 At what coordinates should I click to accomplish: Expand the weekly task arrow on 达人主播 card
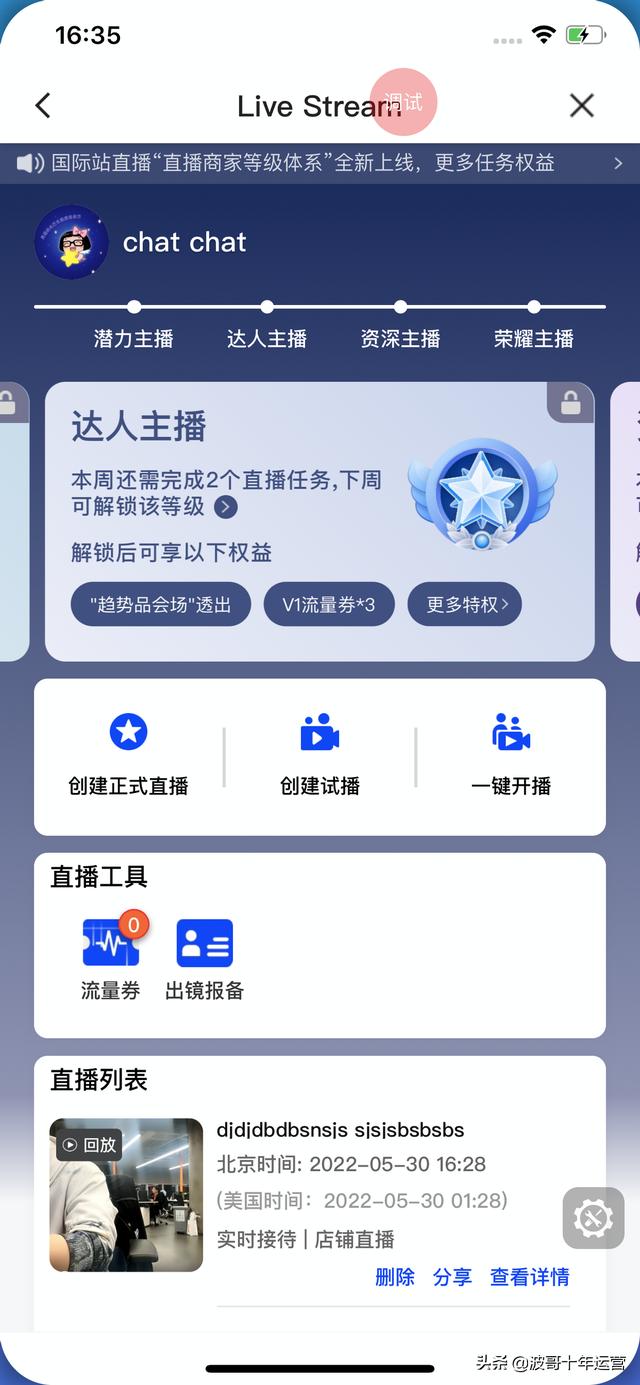tap(226, 507)
